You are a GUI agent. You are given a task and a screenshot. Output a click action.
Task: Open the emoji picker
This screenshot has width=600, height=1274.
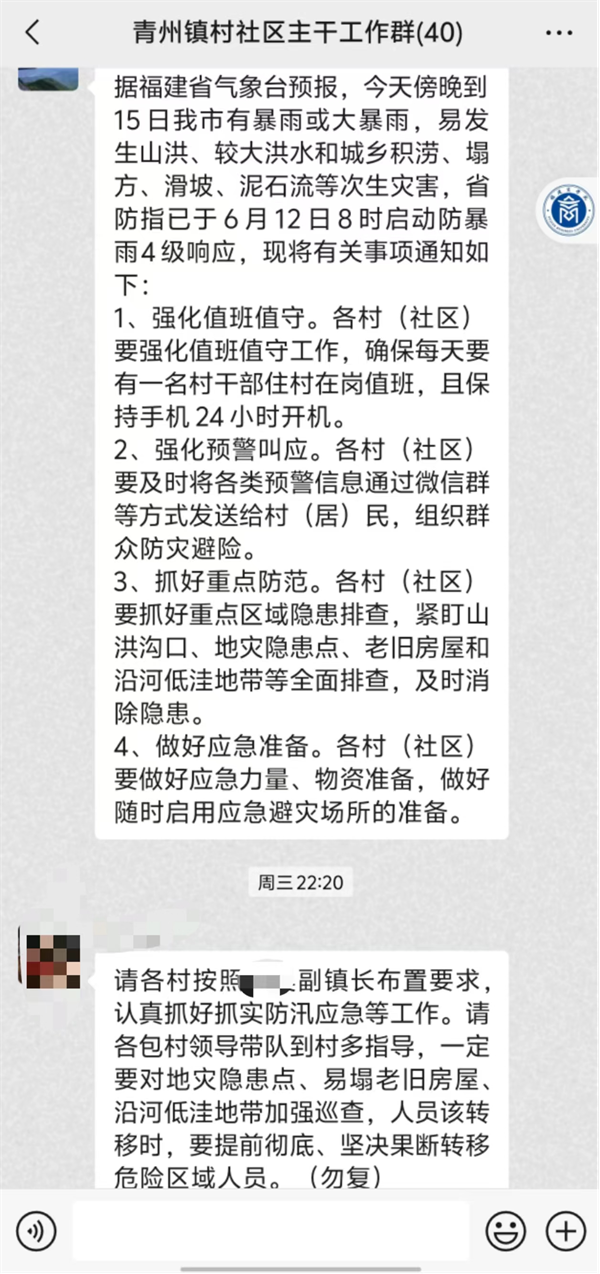[x=505, y=1229]
